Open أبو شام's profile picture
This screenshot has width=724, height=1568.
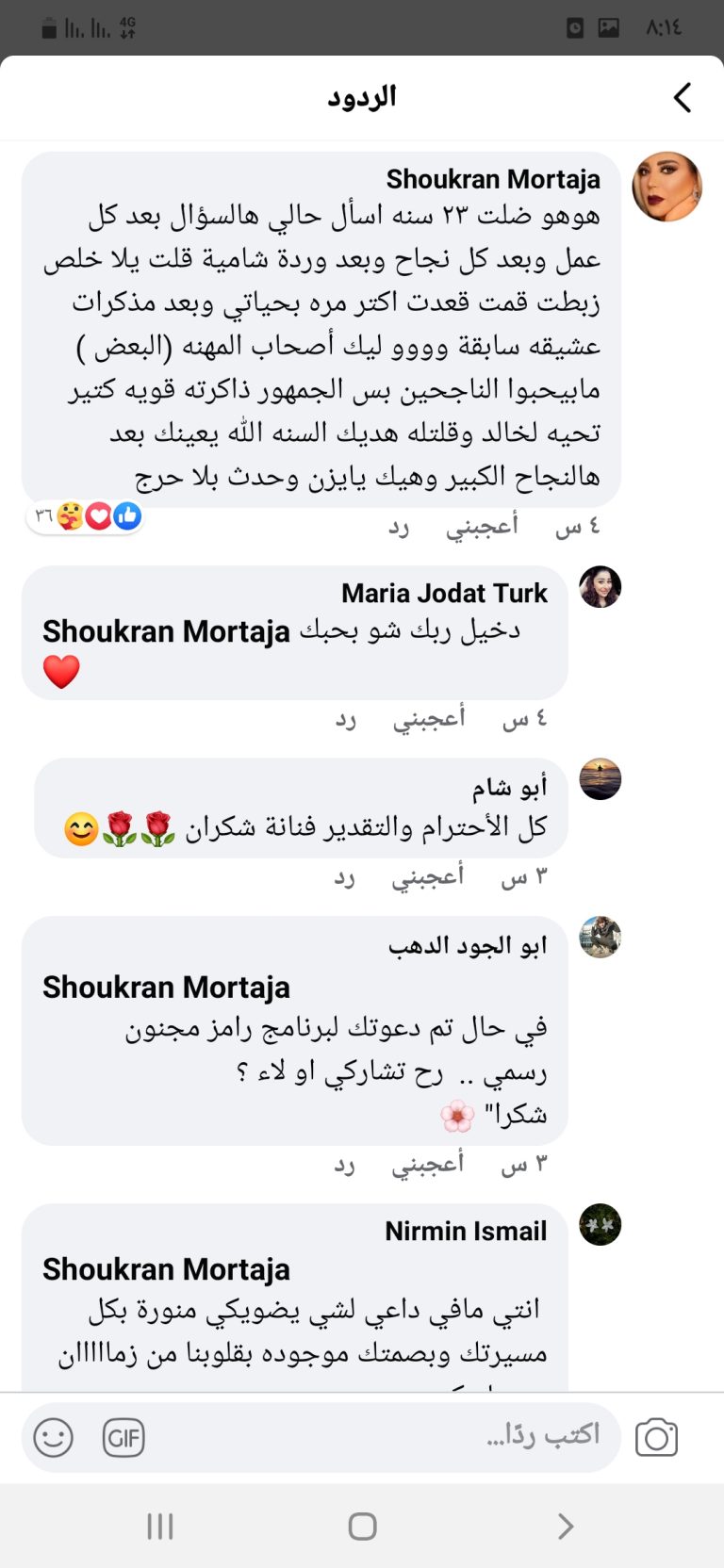click(600, 778)
